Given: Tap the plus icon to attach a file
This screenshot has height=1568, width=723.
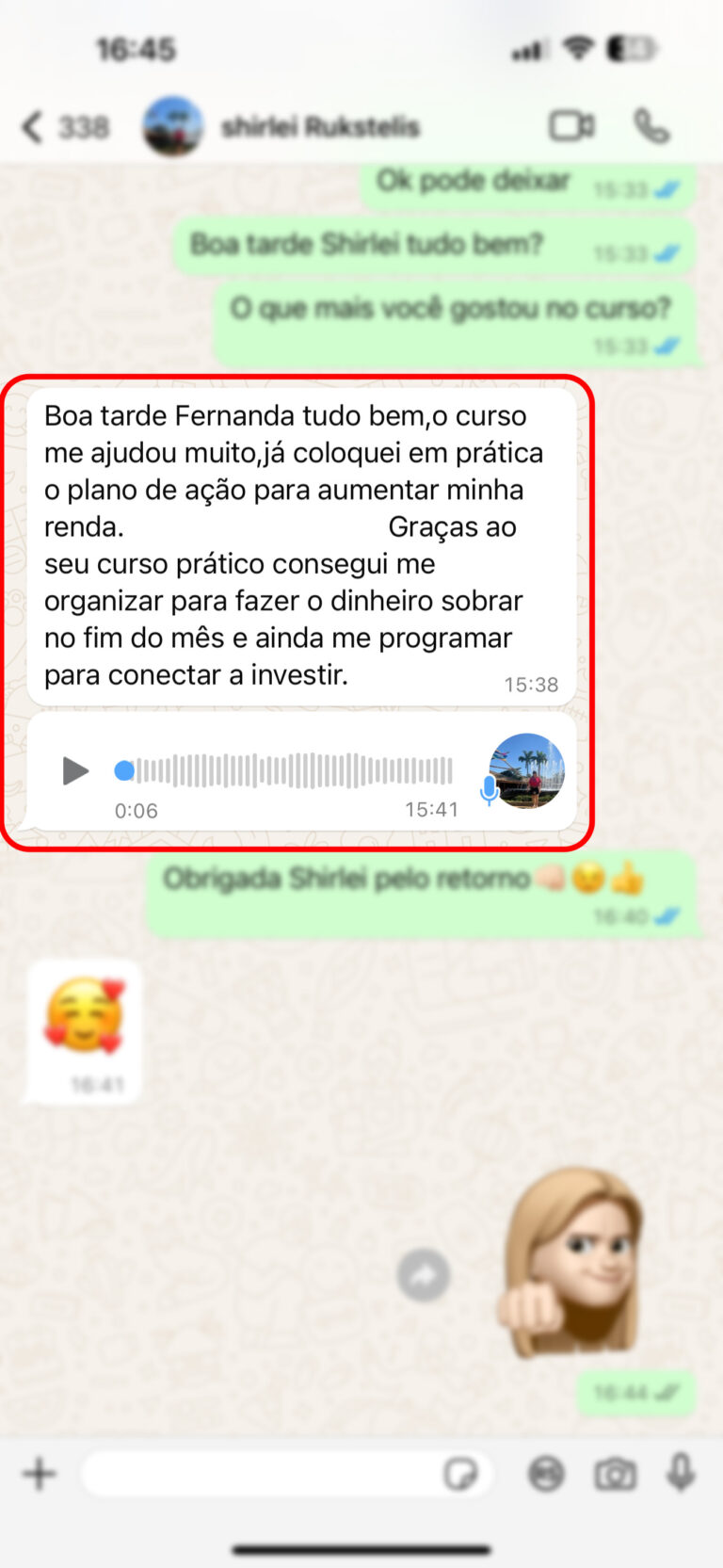Looking at the screenshot, I should coord(40,1474).
